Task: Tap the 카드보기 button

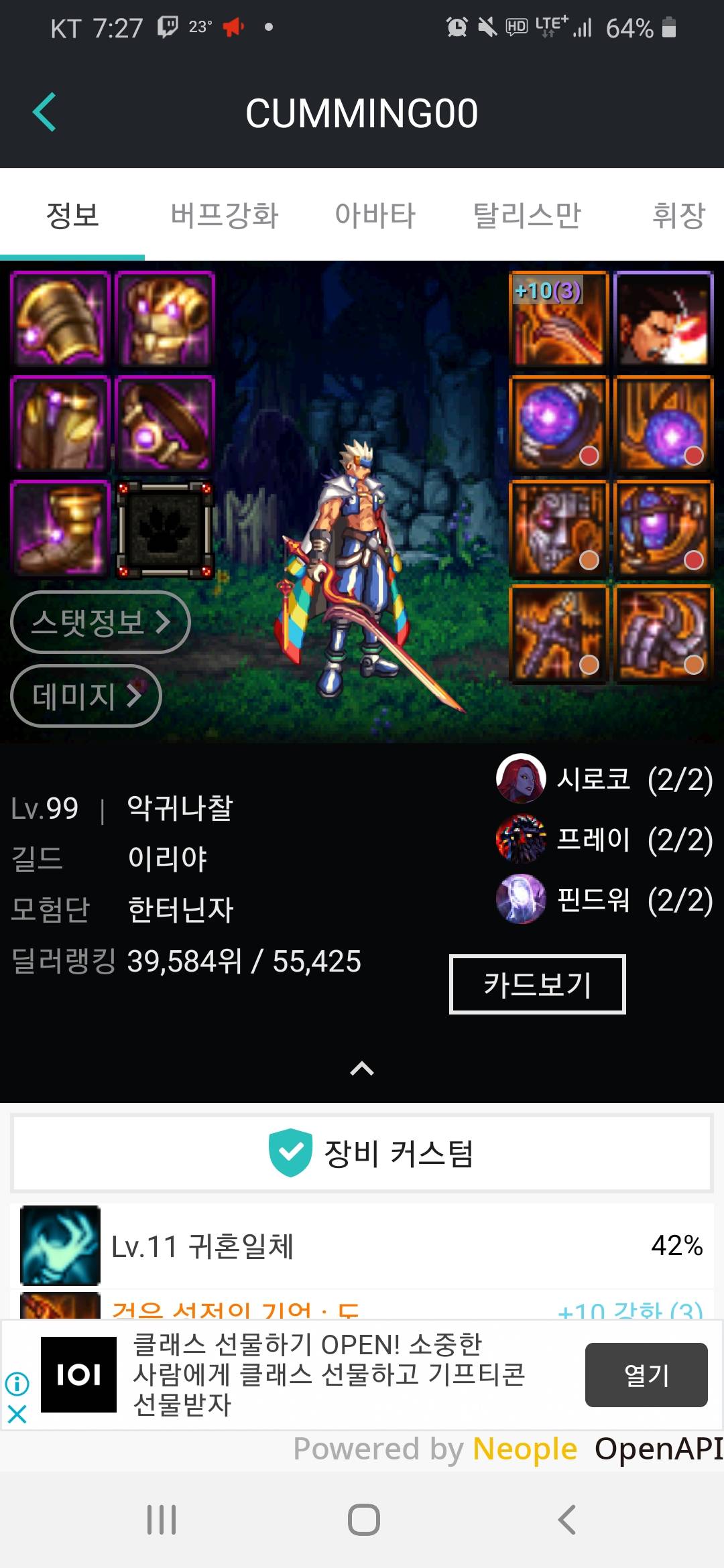Action: coord(537,984)
